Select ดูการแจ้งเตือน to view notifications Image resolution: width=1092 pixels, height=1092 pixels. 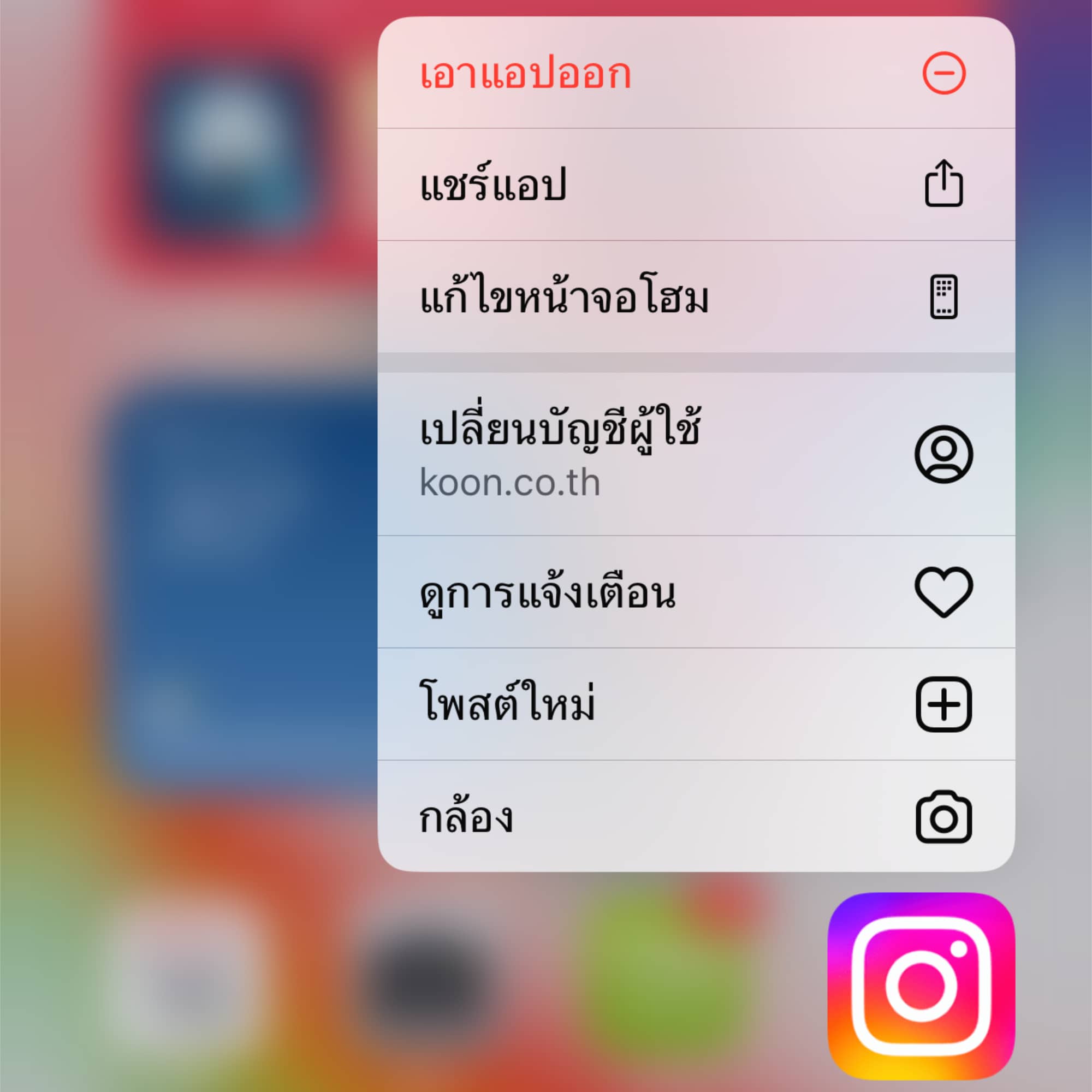[695, 592]
